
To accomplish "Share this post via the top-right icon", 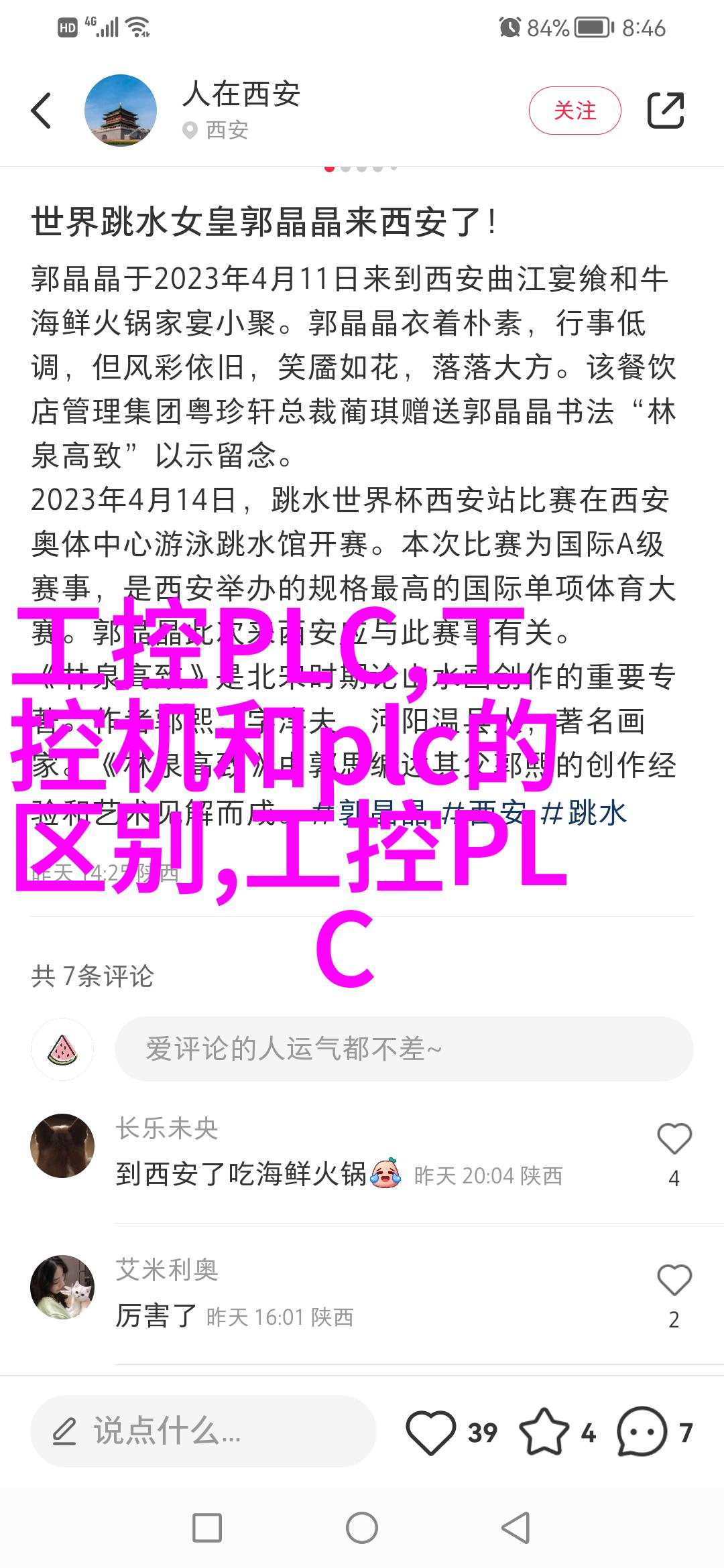I will [x=665, y=111].
